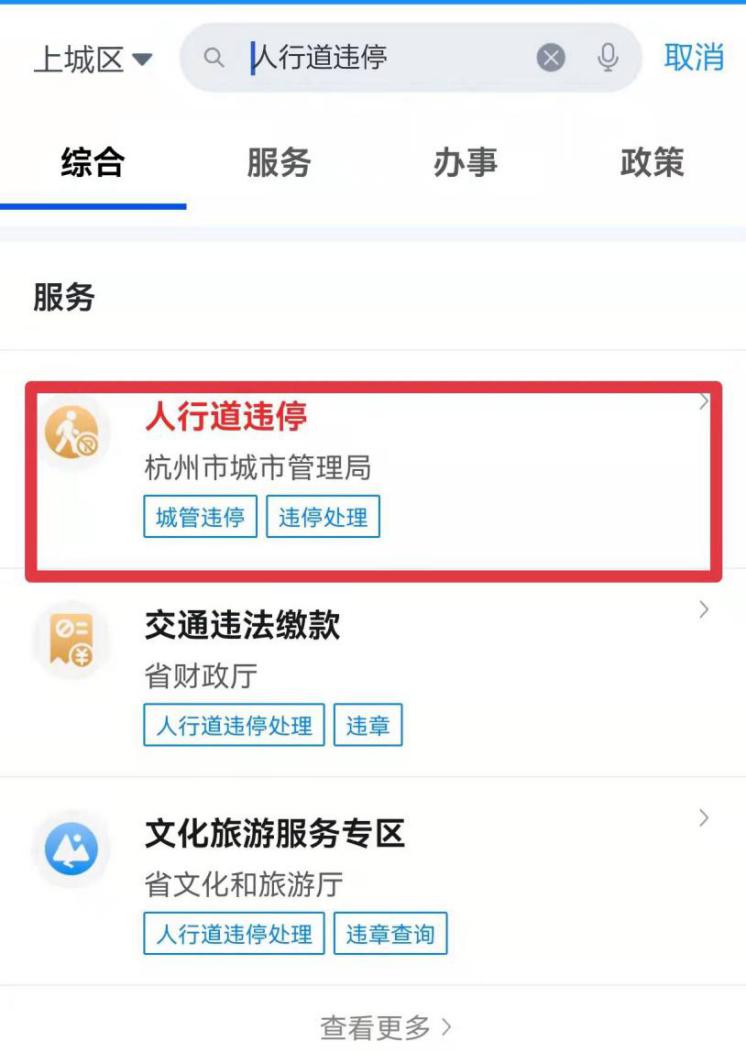Viewport: 746px width, 1063px height.
Task: Select the 城管违停 tag
Action: (x=200, y=518)
